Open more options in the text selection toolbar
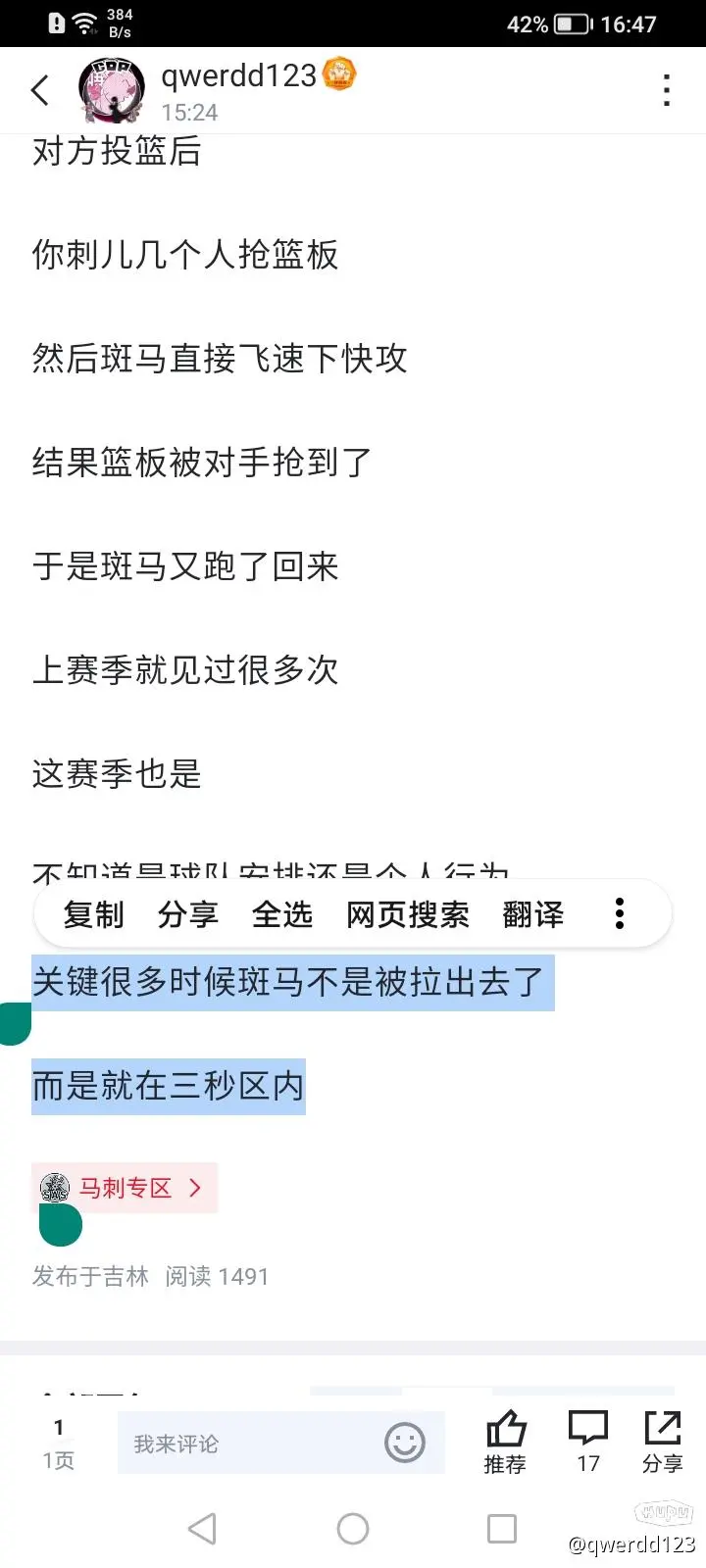This screenshot has height=1568, width=706. point(619,913)
